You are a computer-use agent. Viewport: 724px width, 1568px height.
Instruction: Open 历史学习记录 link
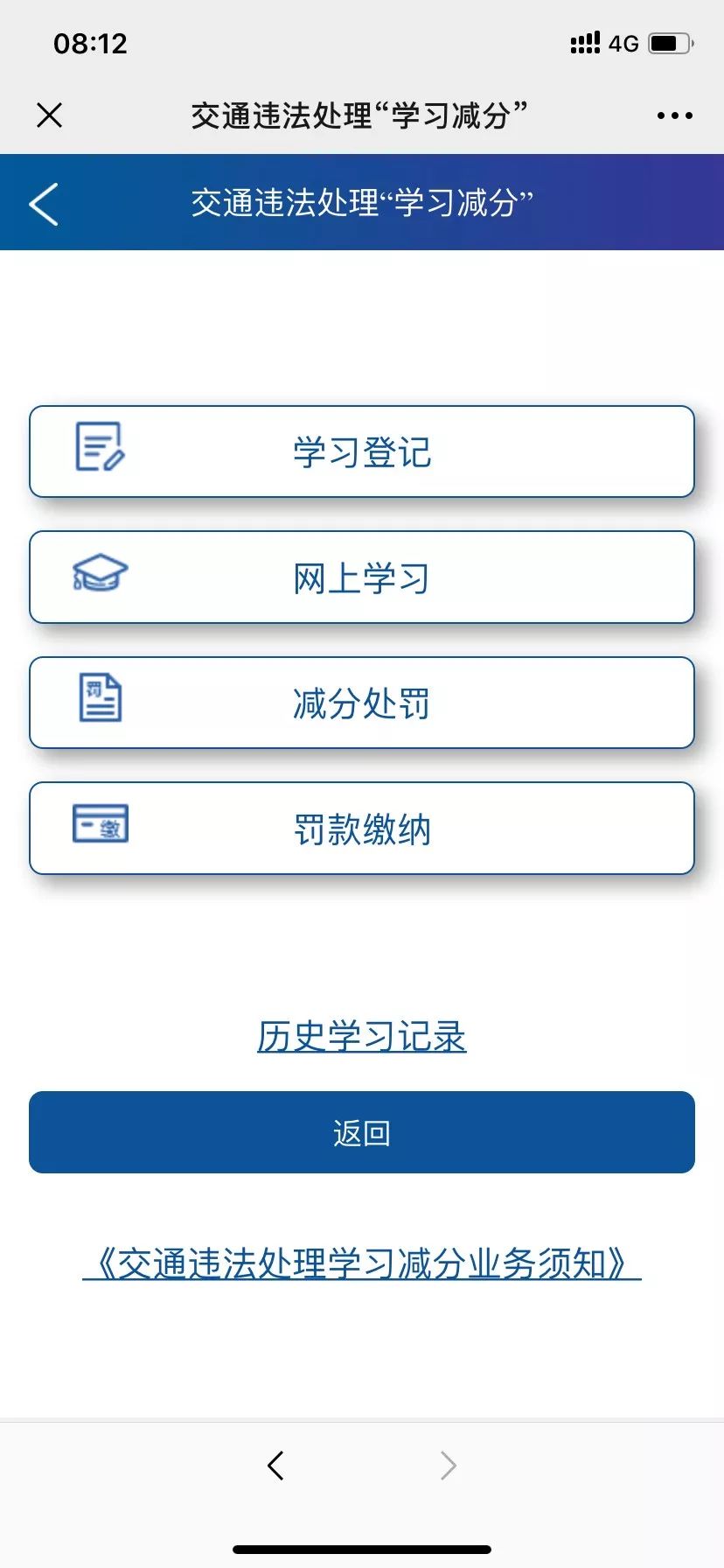click(x=362, y=1037)
